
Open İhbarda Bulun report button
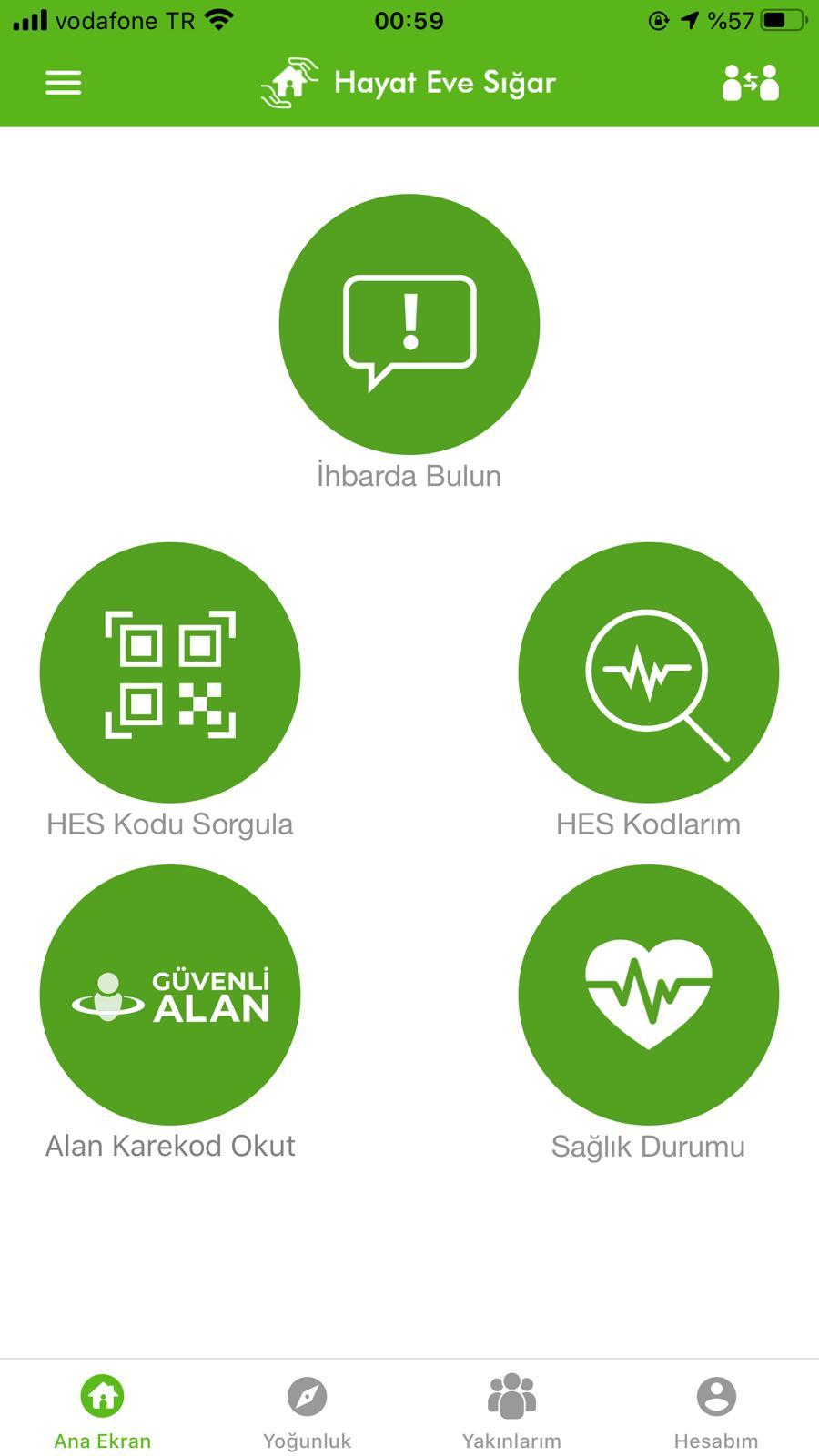[409, 324]
